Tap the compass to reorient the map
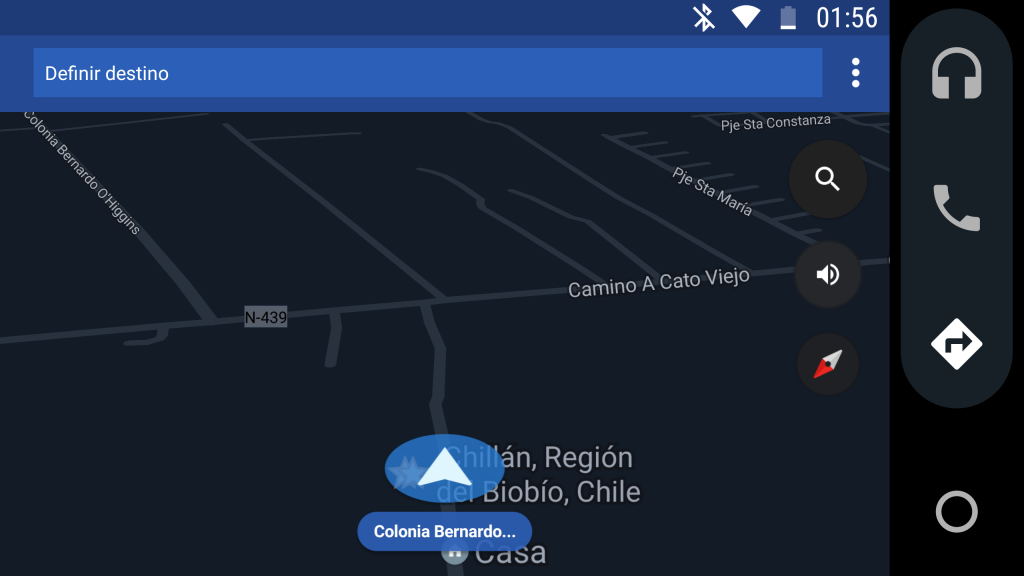 click(827, 364)
